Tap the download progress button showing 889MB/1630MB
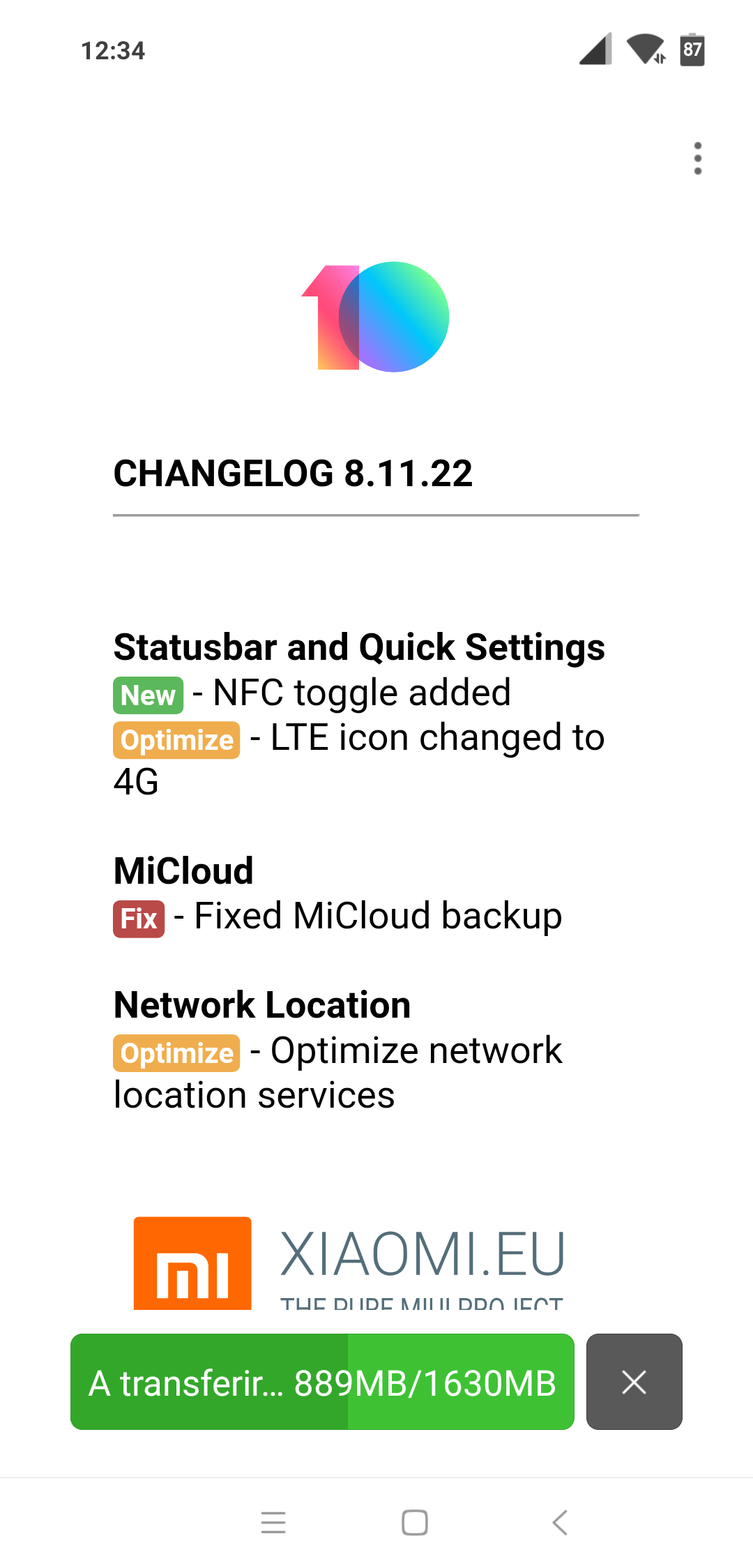This screenshot has height=1568, width=753. pyautogui.click(x=322, y=1382)
